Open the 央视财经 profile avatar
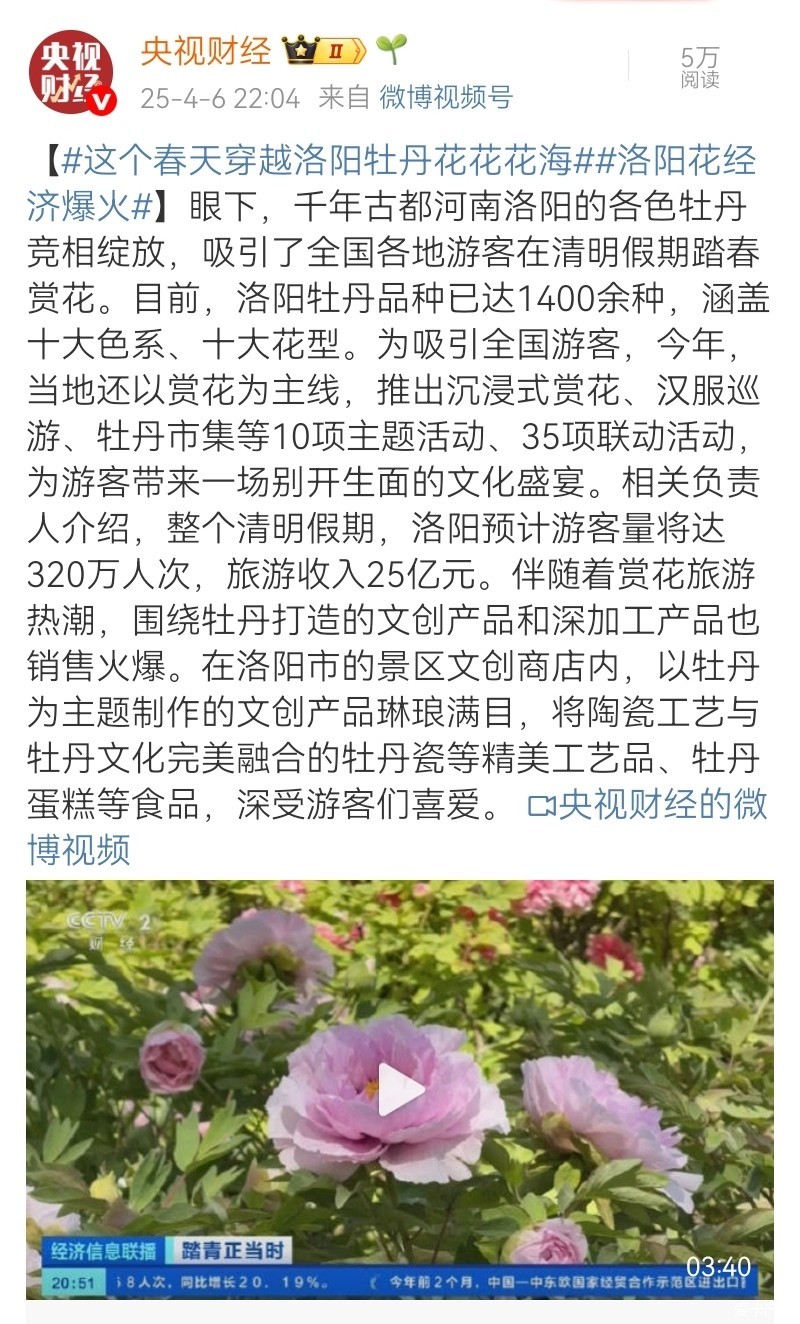Screen dimensions: 800x1324 (70, 72)
